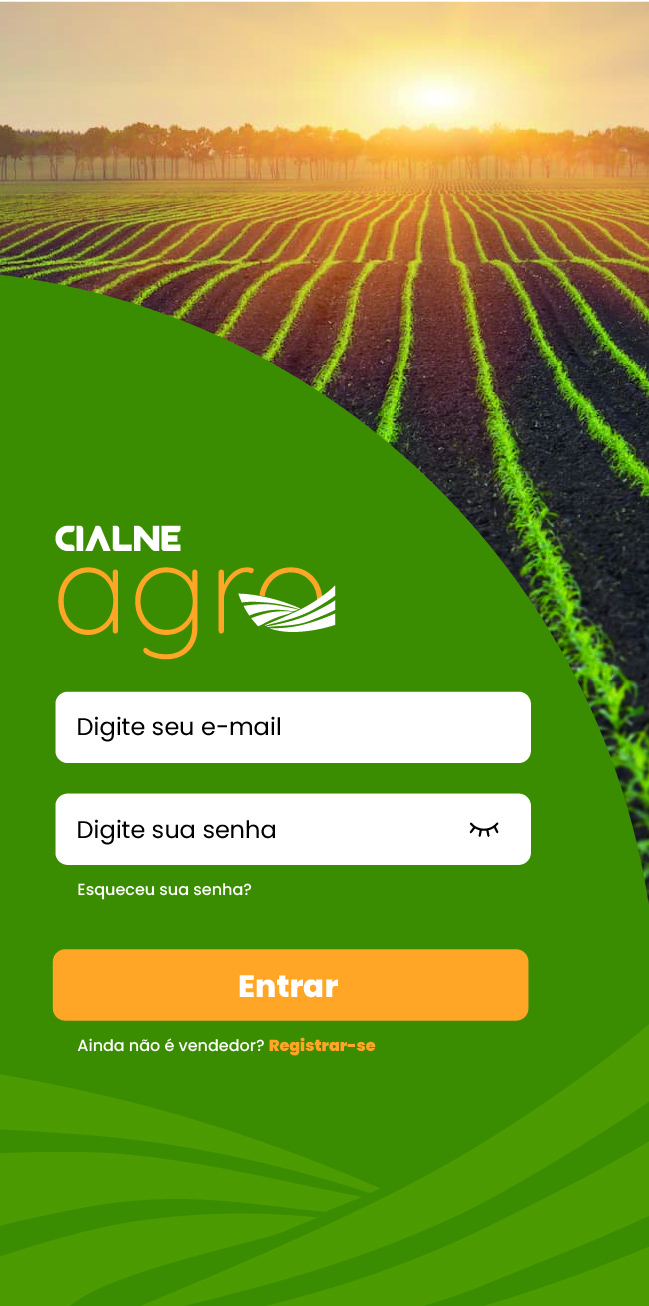This screenshot has width=649, height=1306.
Task: Focus the password field
Action: 293,829
